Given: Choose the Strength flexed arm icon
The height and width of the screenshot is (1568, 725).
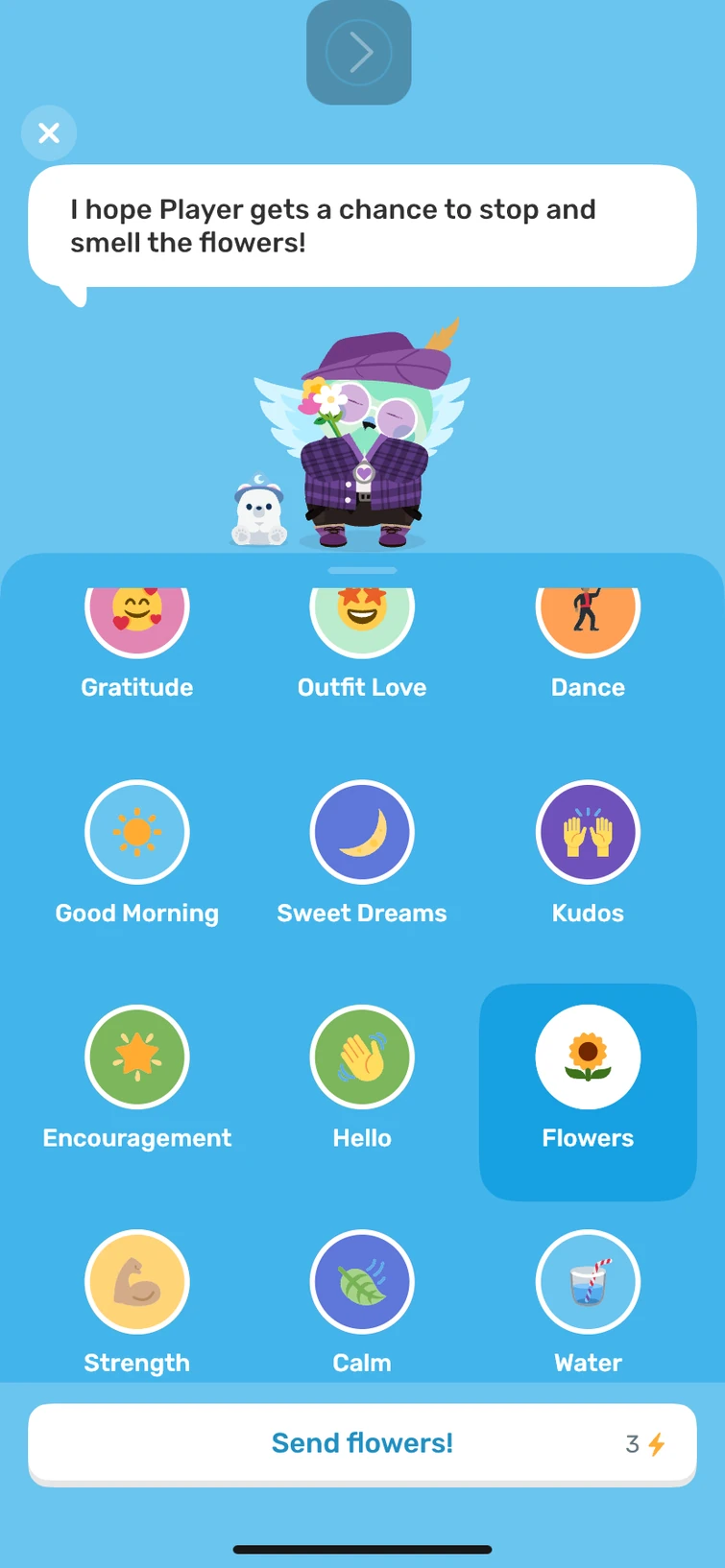Looking at the screenshot, I should pos(136,1282).
